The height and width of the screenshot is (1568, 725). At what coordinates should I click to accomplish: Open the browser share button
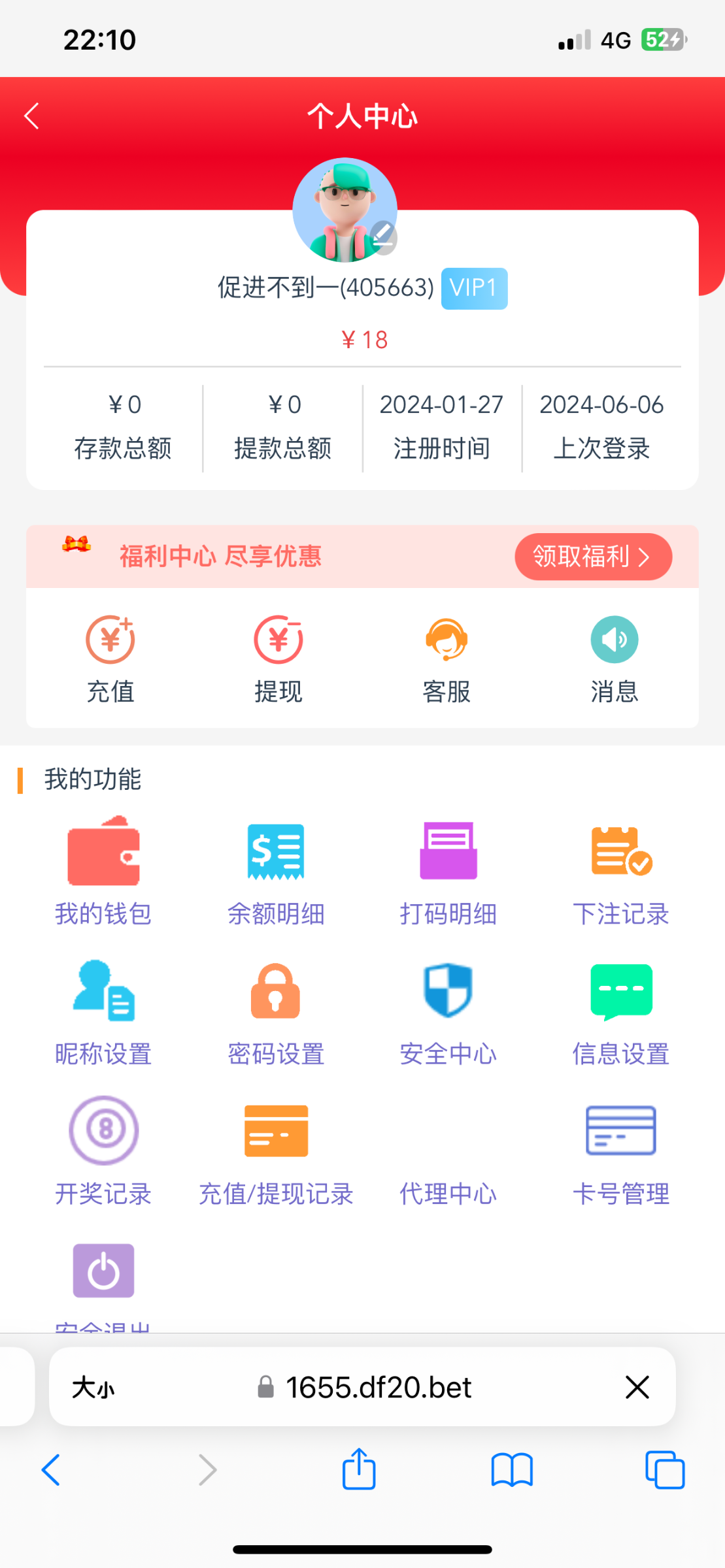359,1470
